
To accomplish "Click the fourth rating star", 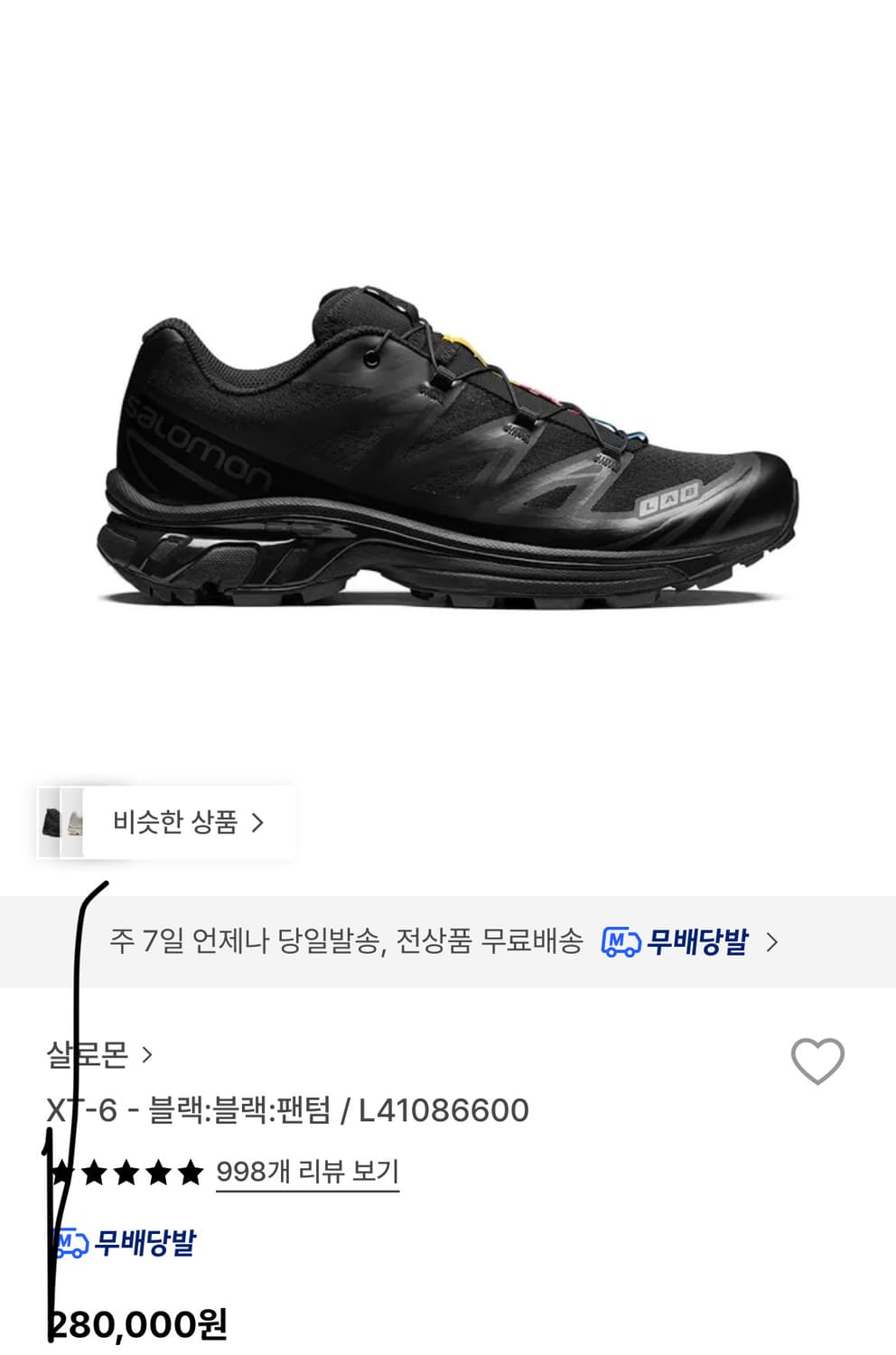I will point(158,1172).
